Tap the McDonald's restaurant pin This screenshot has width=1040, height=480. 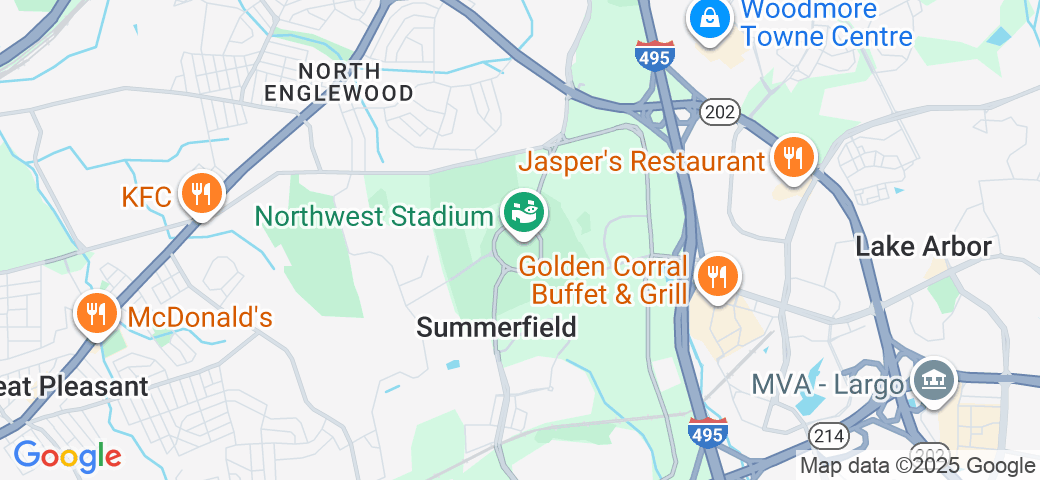[96, 315]
